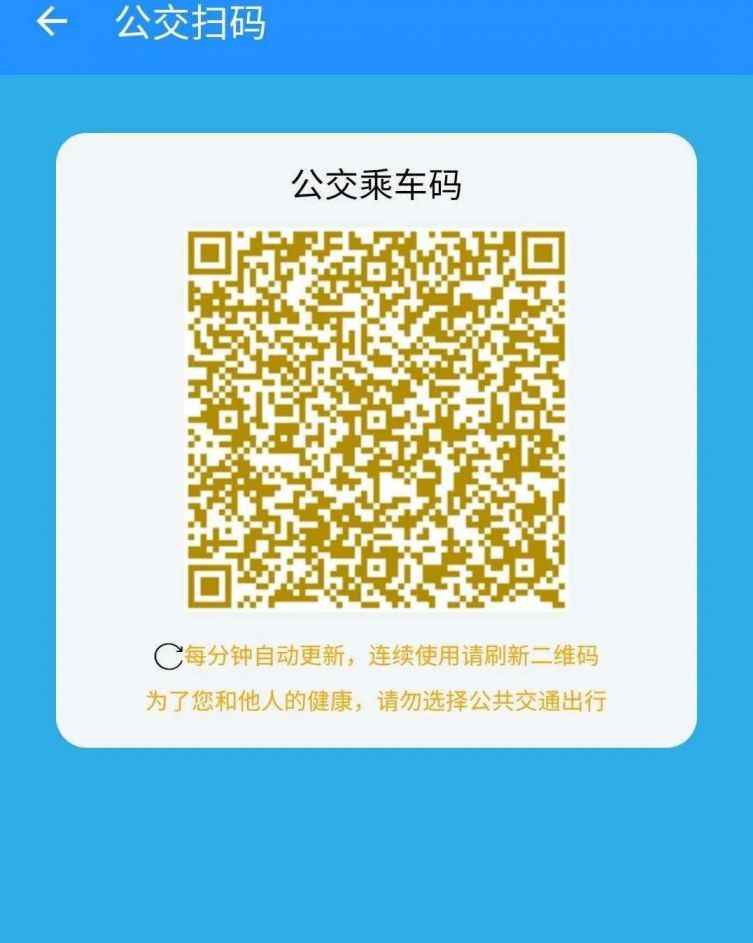Go back from the 公交扫码 screen
Screen dimensions: 753x943
[51, 23]
